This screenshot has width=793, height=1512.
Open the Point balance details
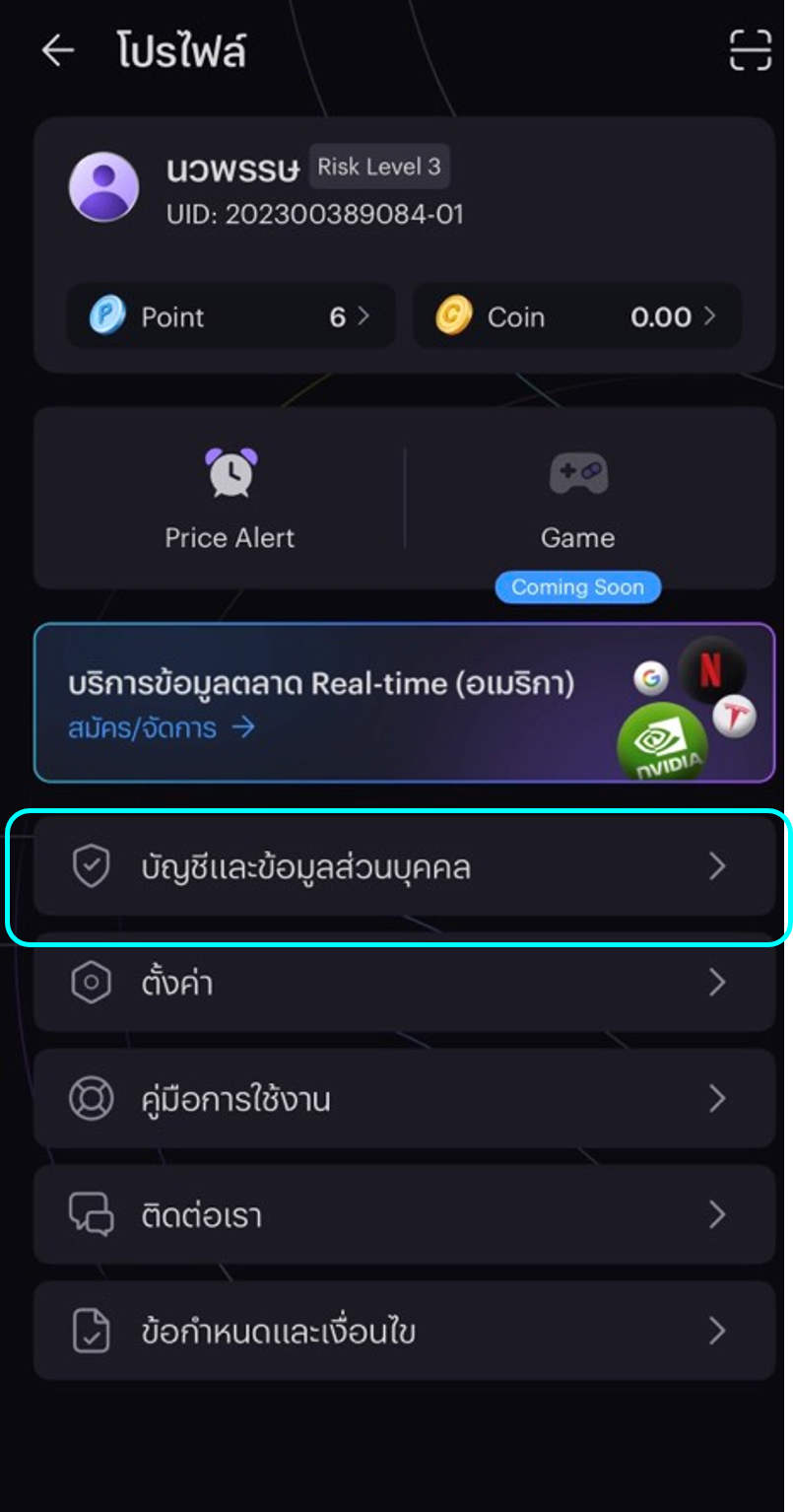click(x=231, y=316)
